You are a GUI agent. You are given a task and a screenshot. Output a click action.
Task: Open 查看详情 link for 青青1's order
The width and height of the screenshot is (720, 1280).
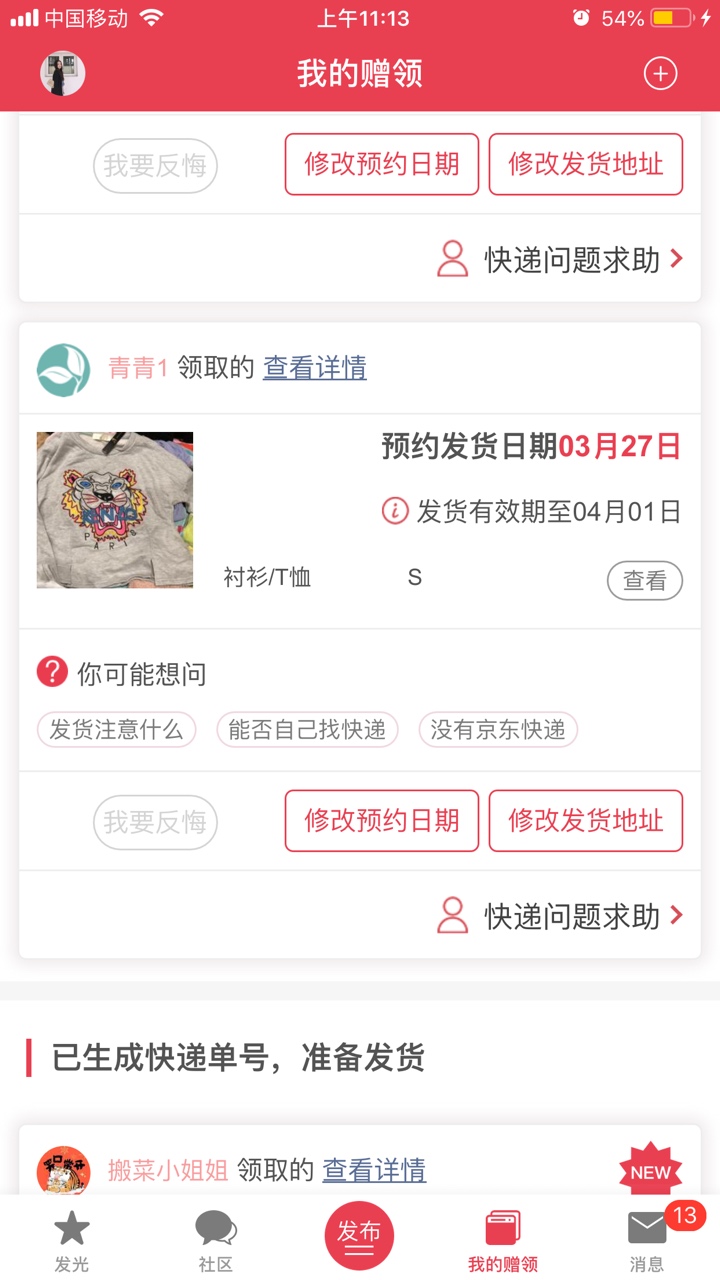click(x=314, y=368)
